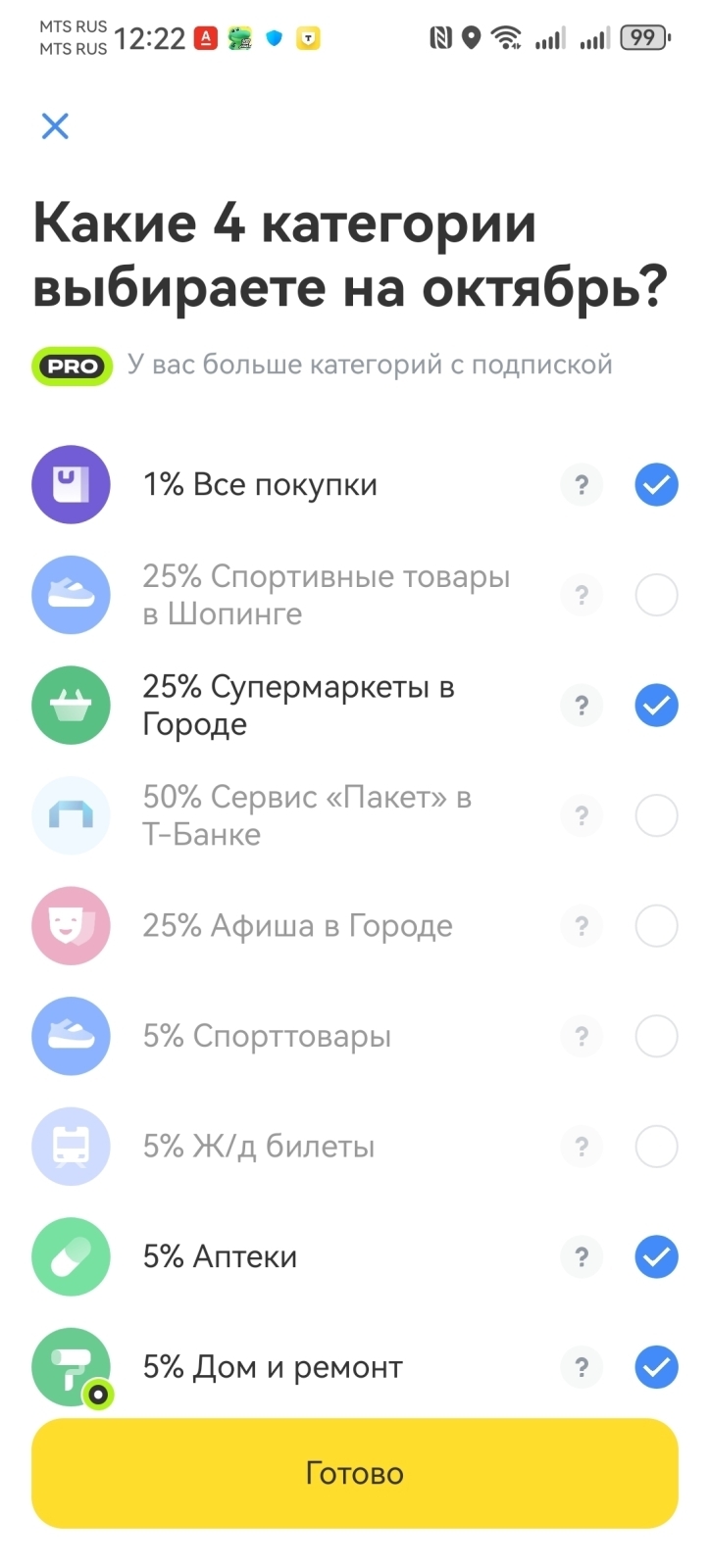
Task: Tap the Пакет service icon
Action: coord(71,814)
